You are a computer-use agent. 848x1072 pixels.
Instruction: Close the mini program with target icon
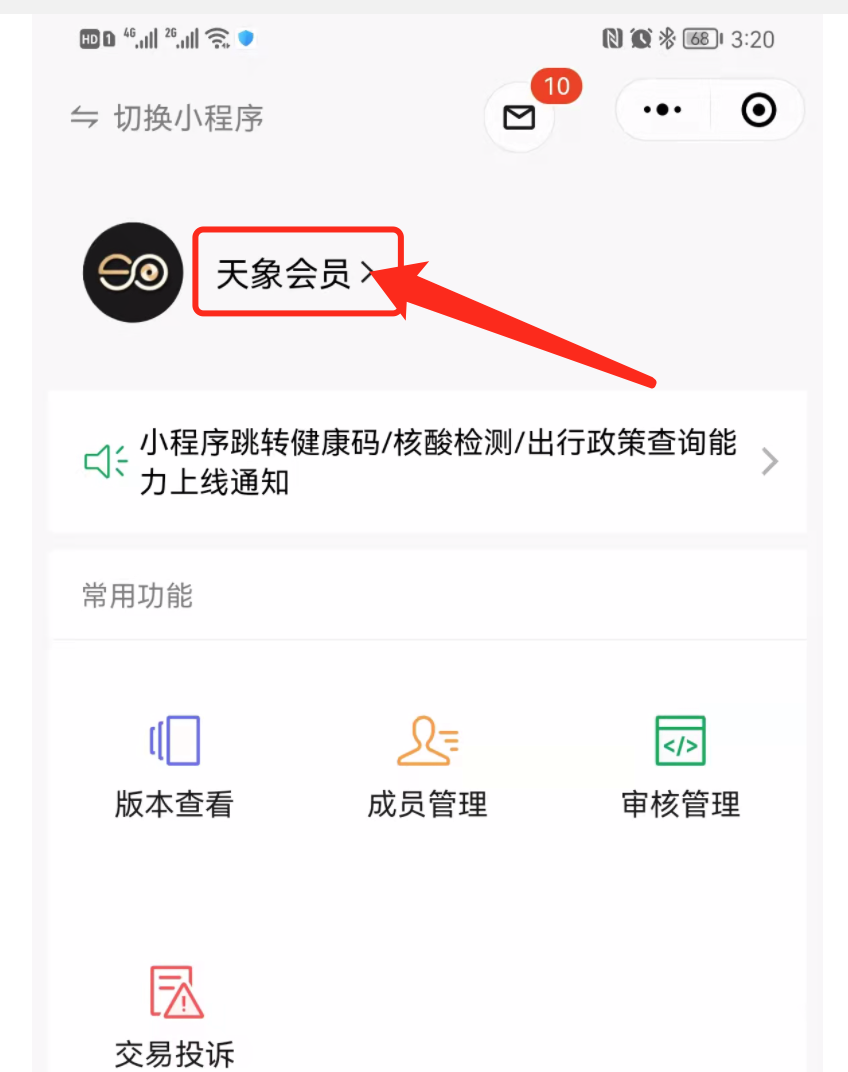[x=758, y=110]
